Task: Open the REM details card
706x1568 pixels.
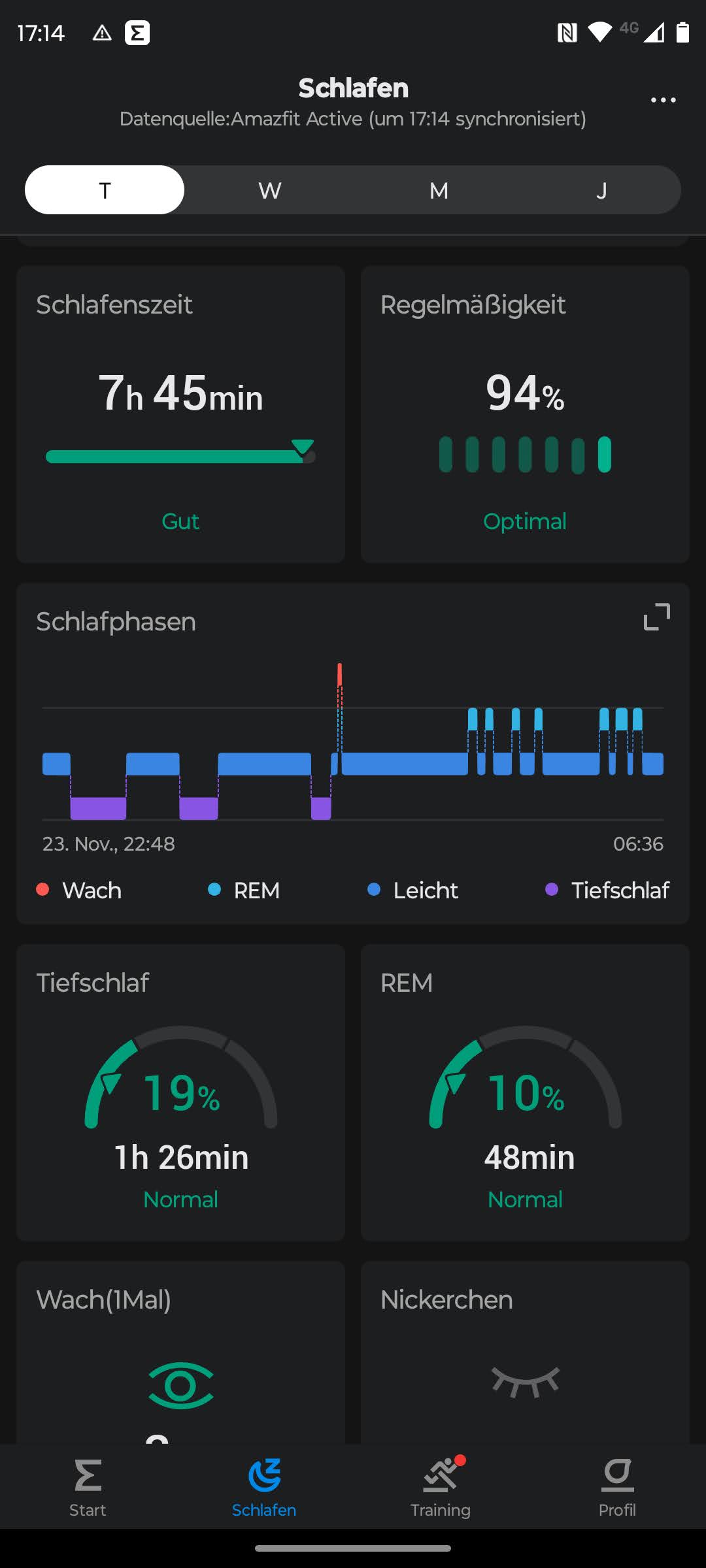Action: click(525, 1092)
